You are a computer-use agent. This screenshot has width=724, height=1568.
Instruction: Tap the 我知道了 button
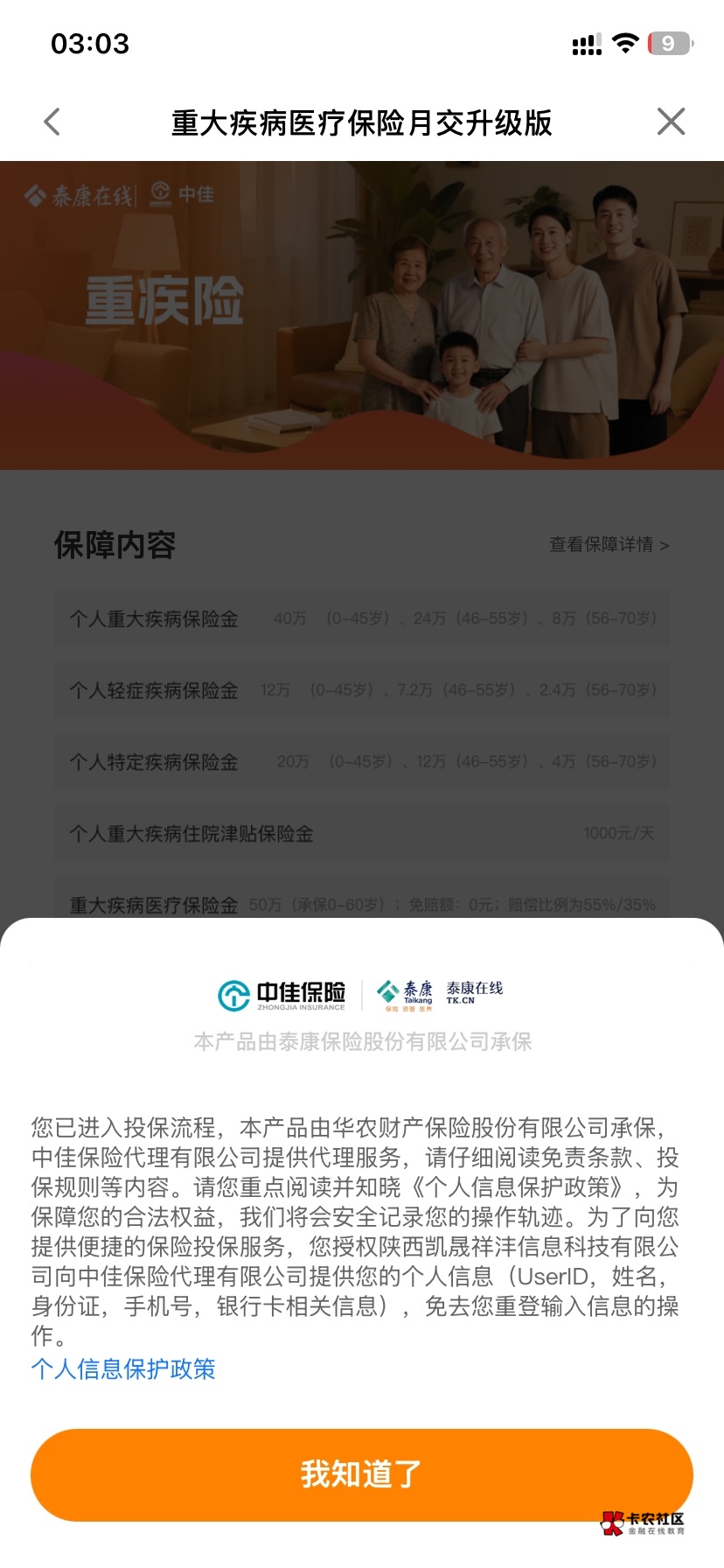(362, 1474)
